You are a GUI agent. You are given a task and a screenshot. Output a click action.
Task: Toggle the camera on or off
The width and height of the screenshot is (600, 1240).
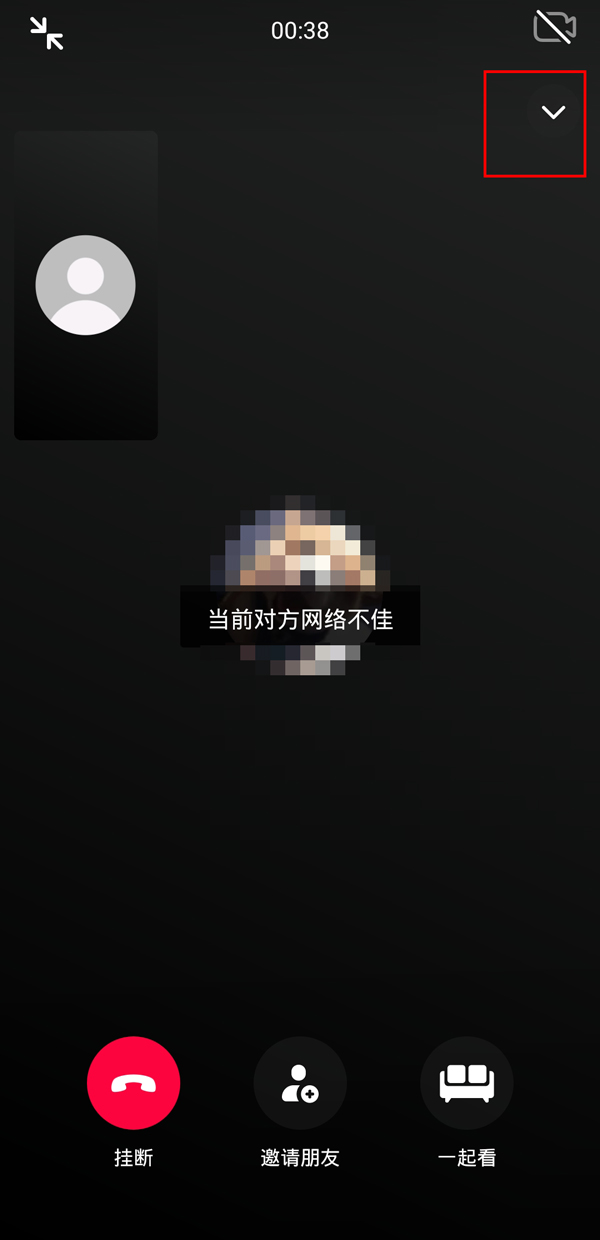click(554, 28)
